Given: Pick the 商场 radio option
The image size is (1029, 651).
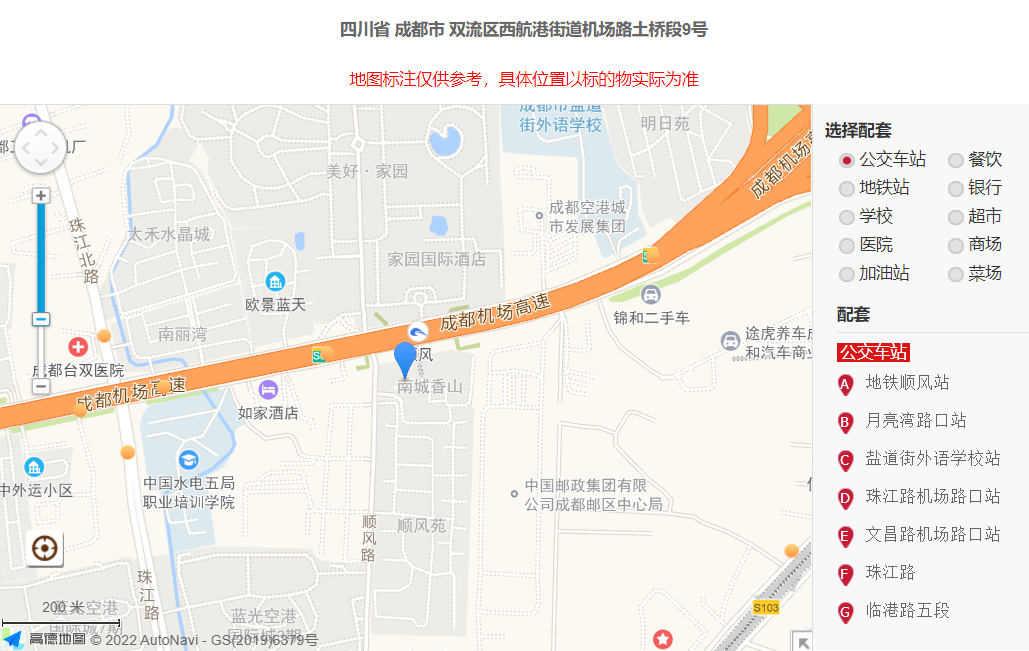Looking at the screenshot, I should (956, 245).
